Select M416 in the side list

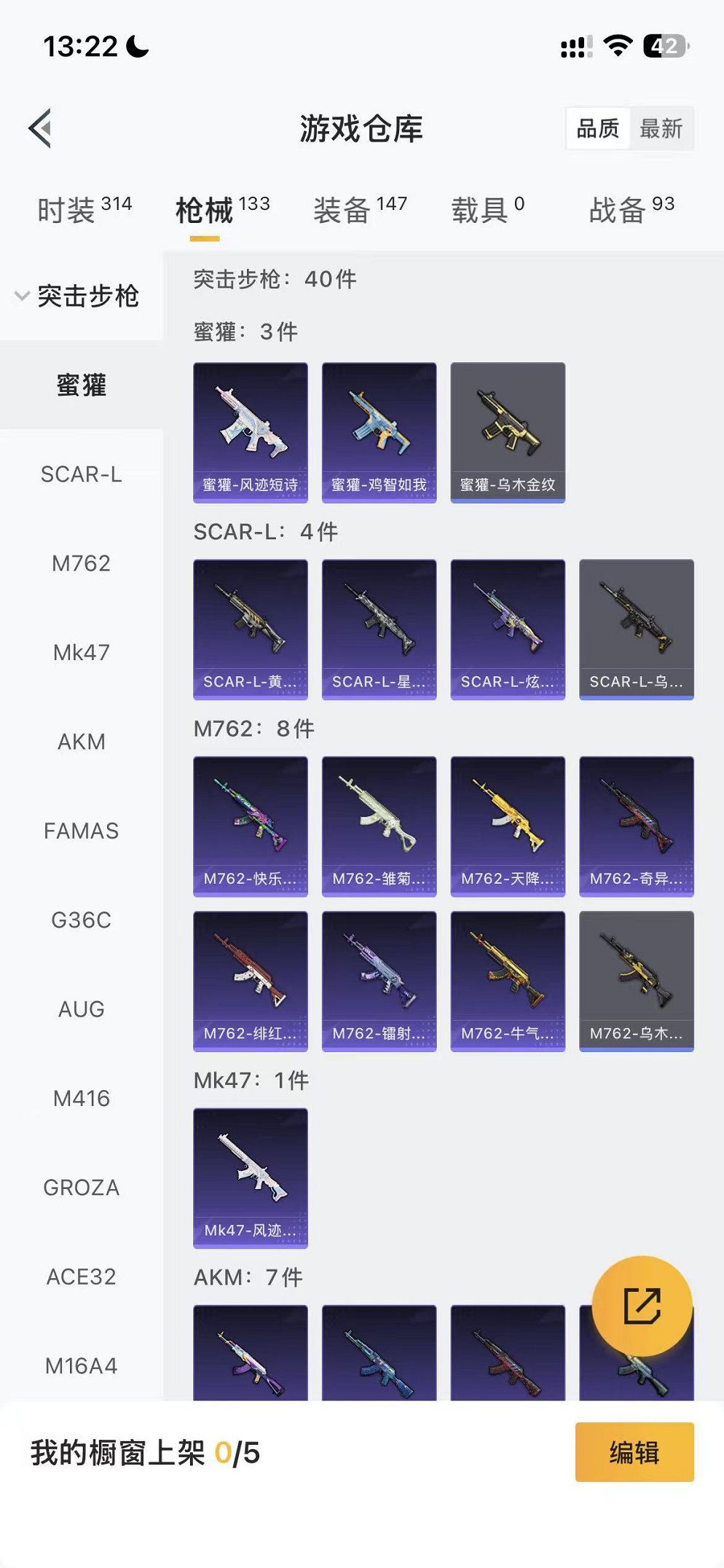(x=81, y=1098)
